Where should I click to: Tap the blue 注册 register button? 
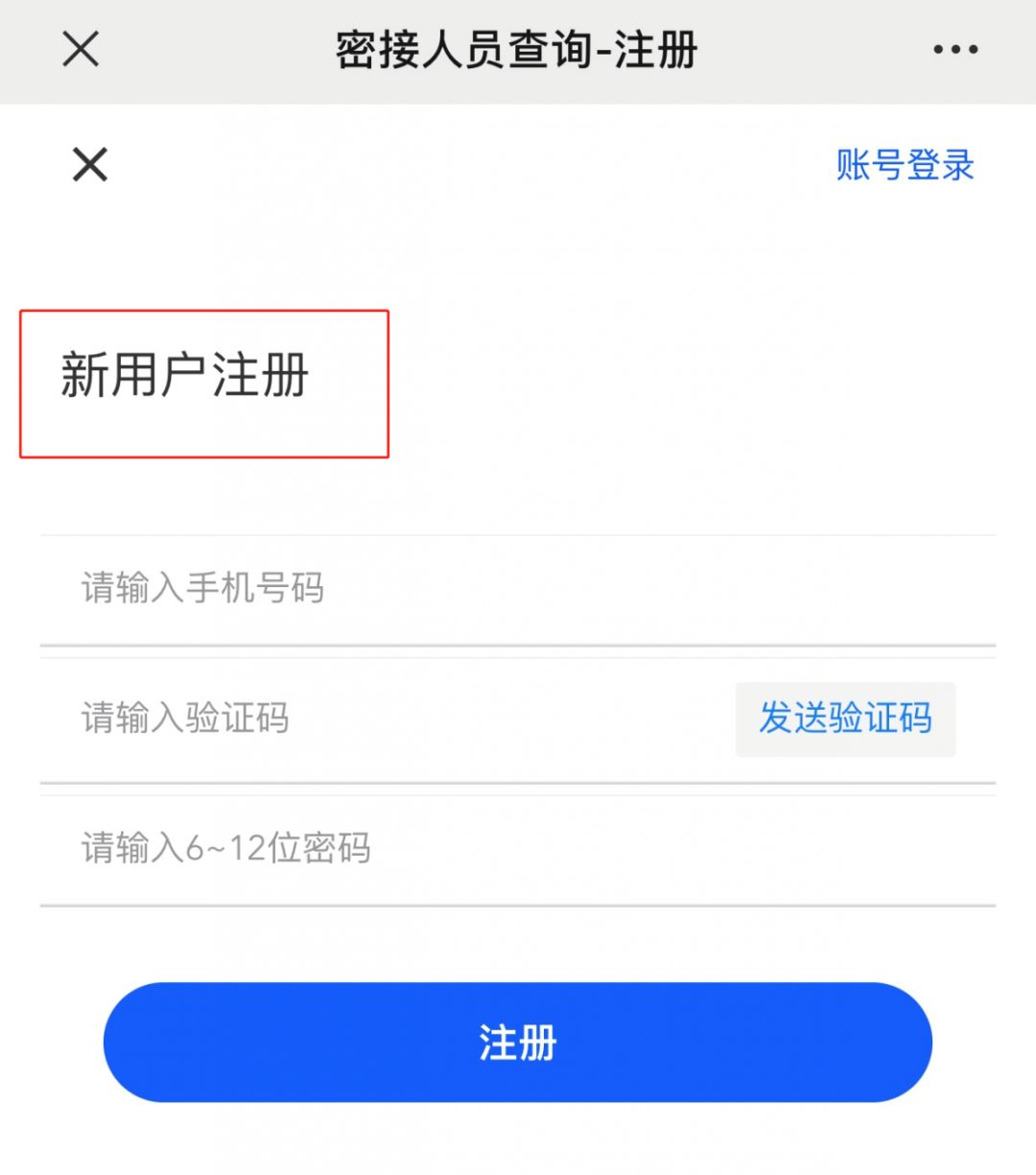tap(518, 1042)
